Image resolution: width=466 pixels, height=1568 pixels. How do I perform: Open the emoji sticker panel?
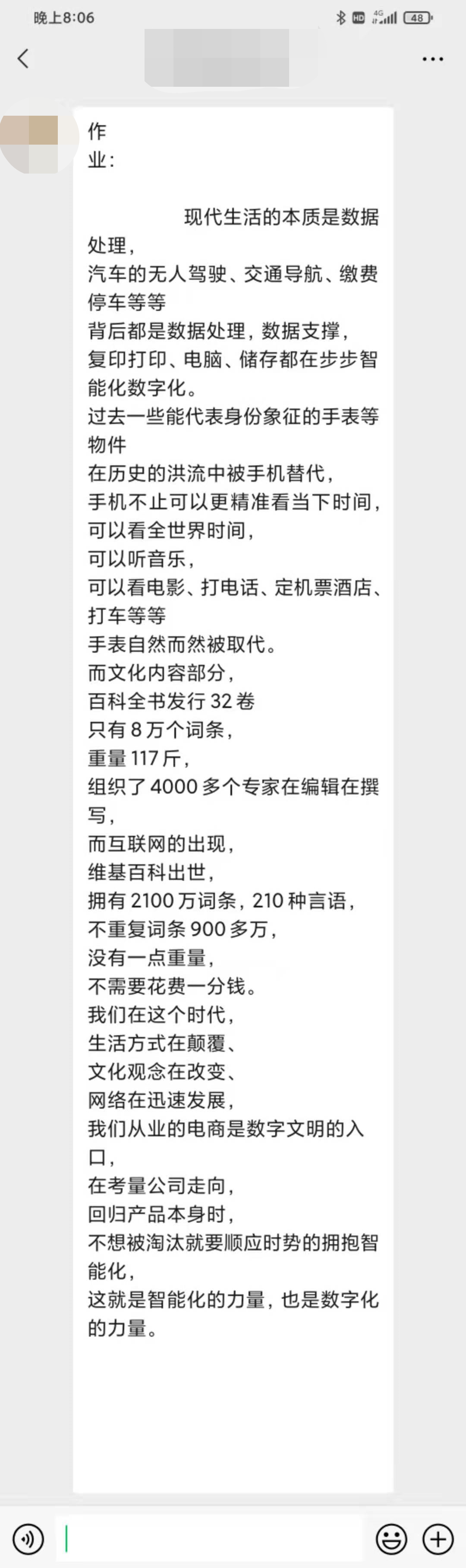pos(391,1540)
